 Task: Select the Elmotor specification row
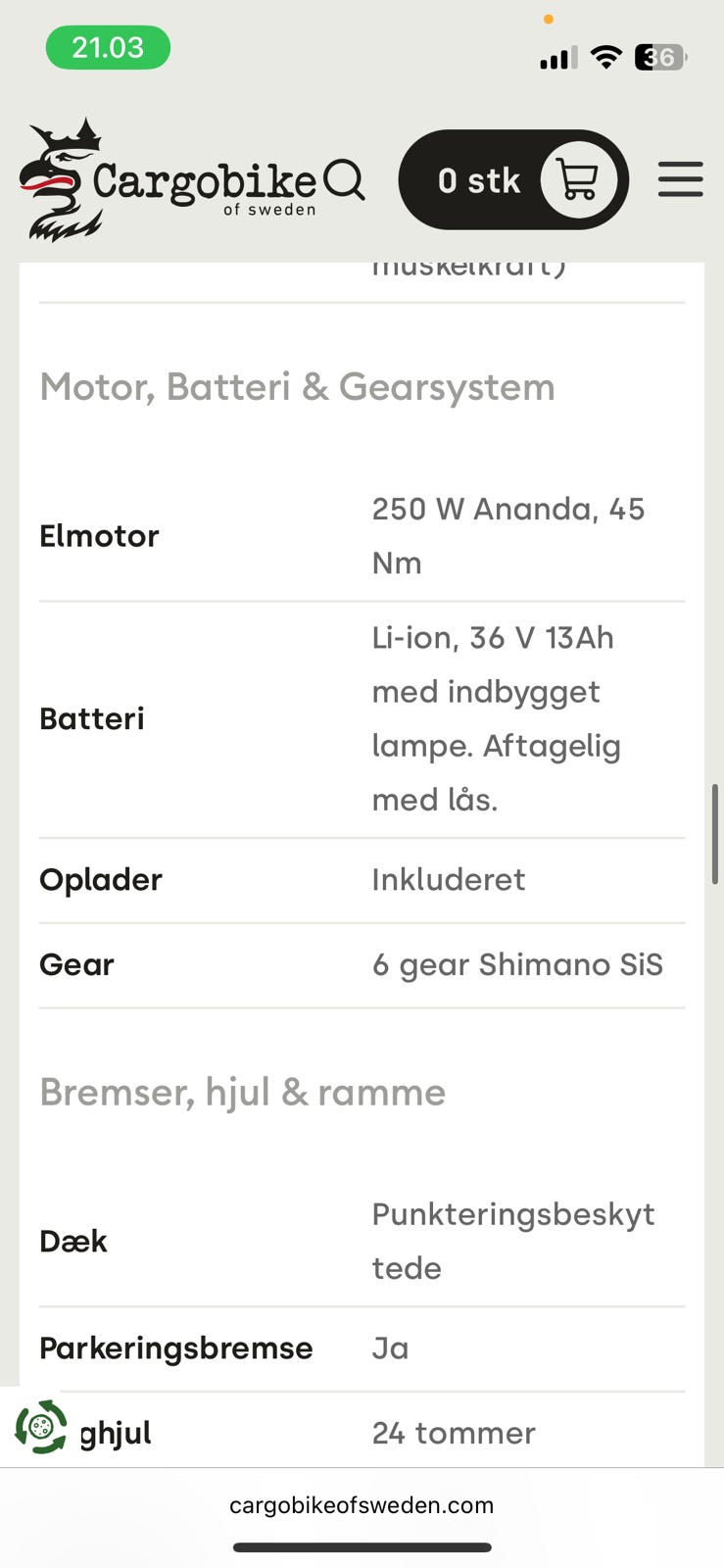point(99,536)
